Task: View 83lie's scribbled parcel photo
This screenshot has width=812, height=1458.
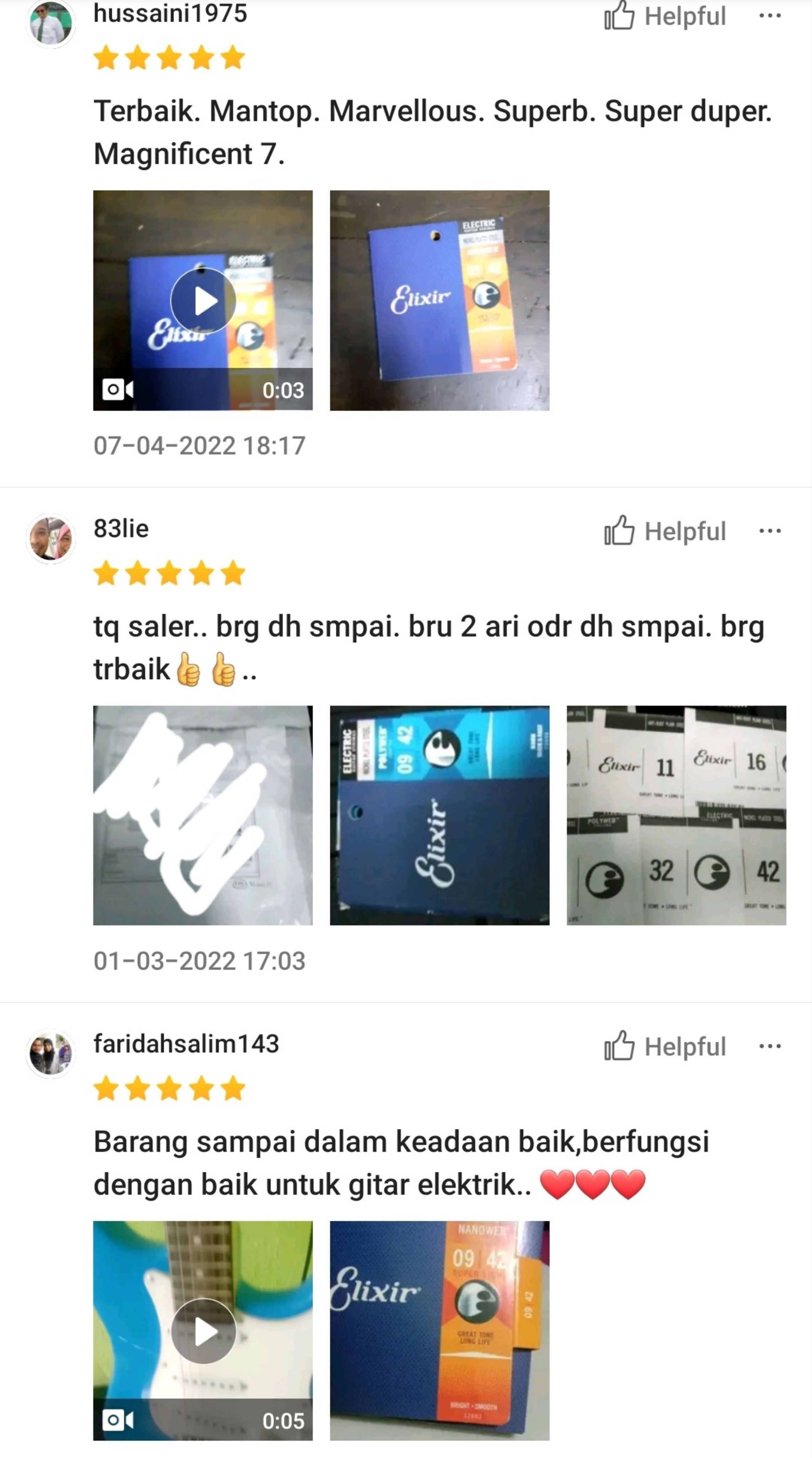Action: point(202,815)
